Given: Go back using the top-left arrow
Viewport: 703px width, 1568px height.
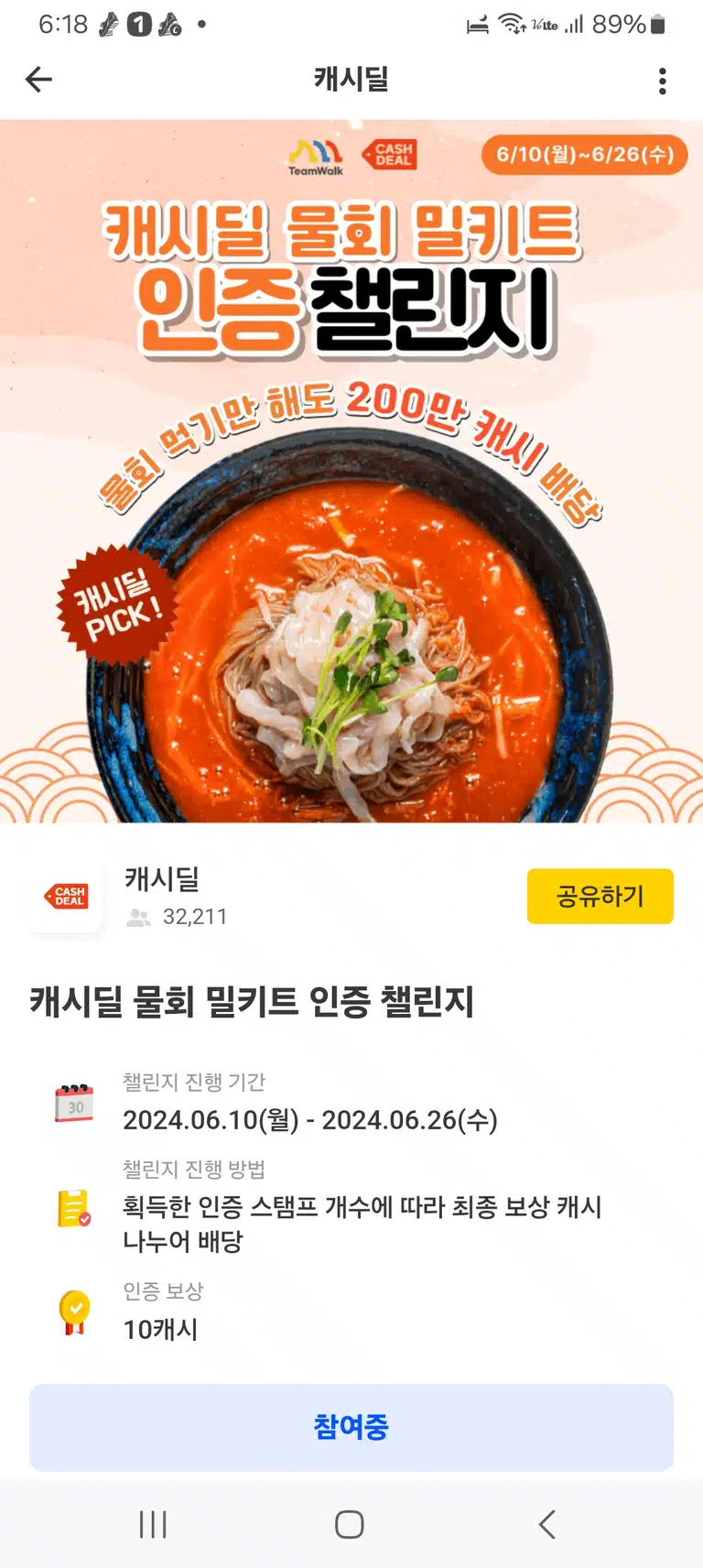Looking at the screenshot, I should click(38, 80).
